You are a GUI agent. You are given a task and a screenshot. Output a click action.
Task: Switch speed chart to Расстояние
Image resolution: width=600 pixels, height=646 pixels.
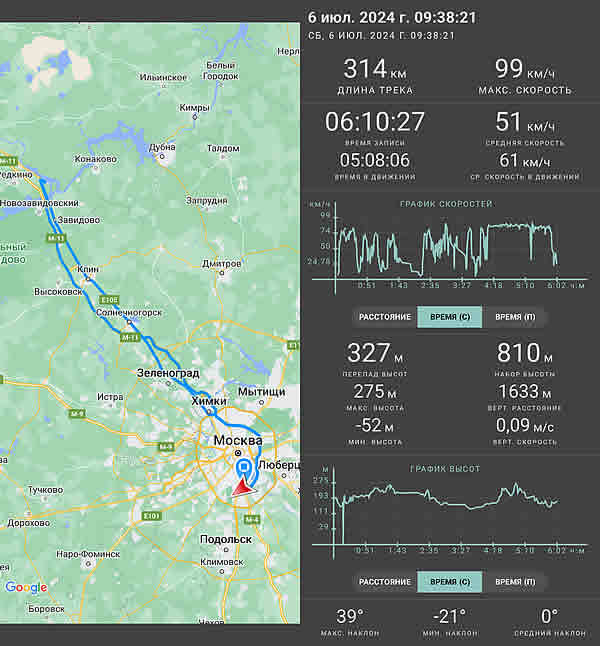[385, 317]
